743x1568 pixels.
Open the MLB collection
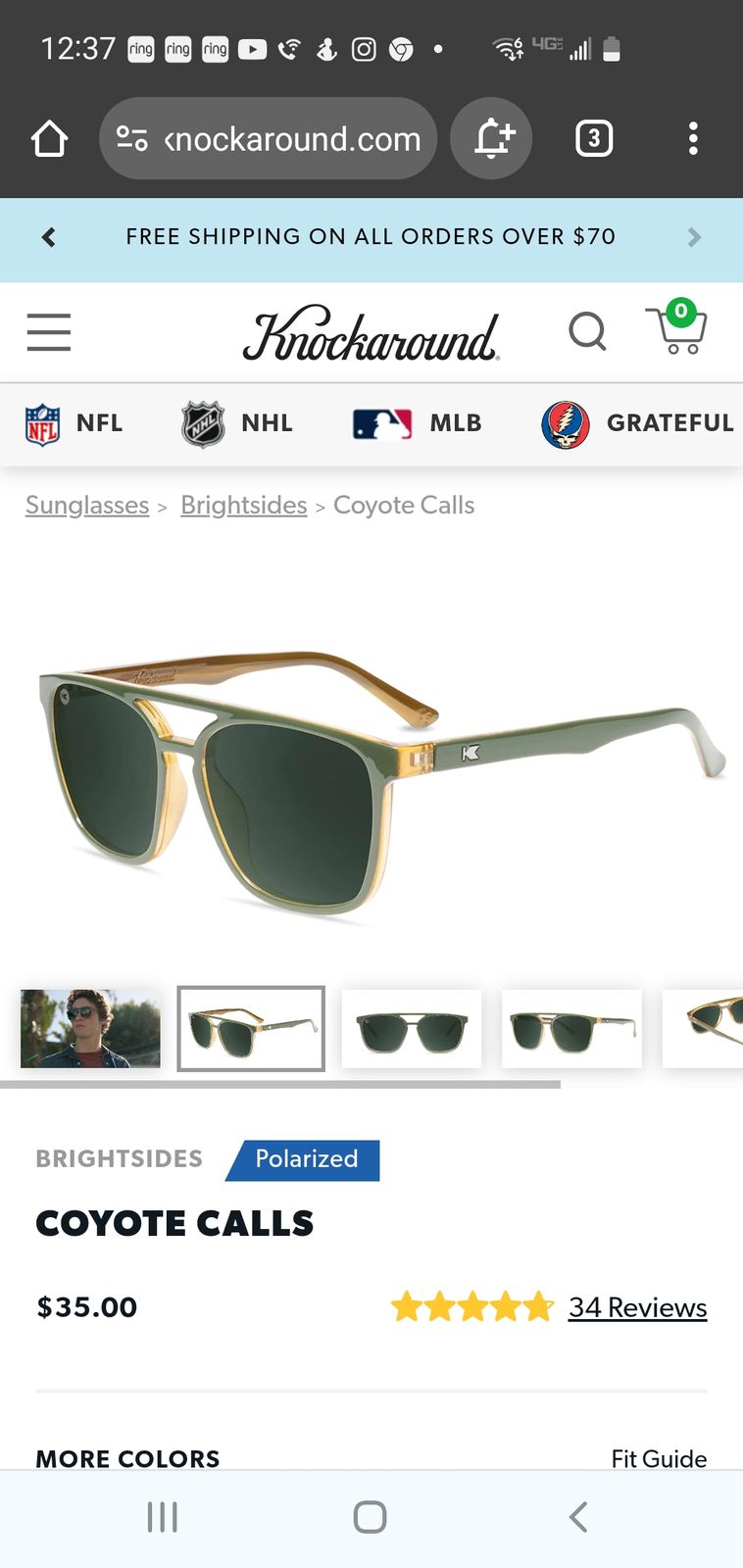[x=418, y=423]
